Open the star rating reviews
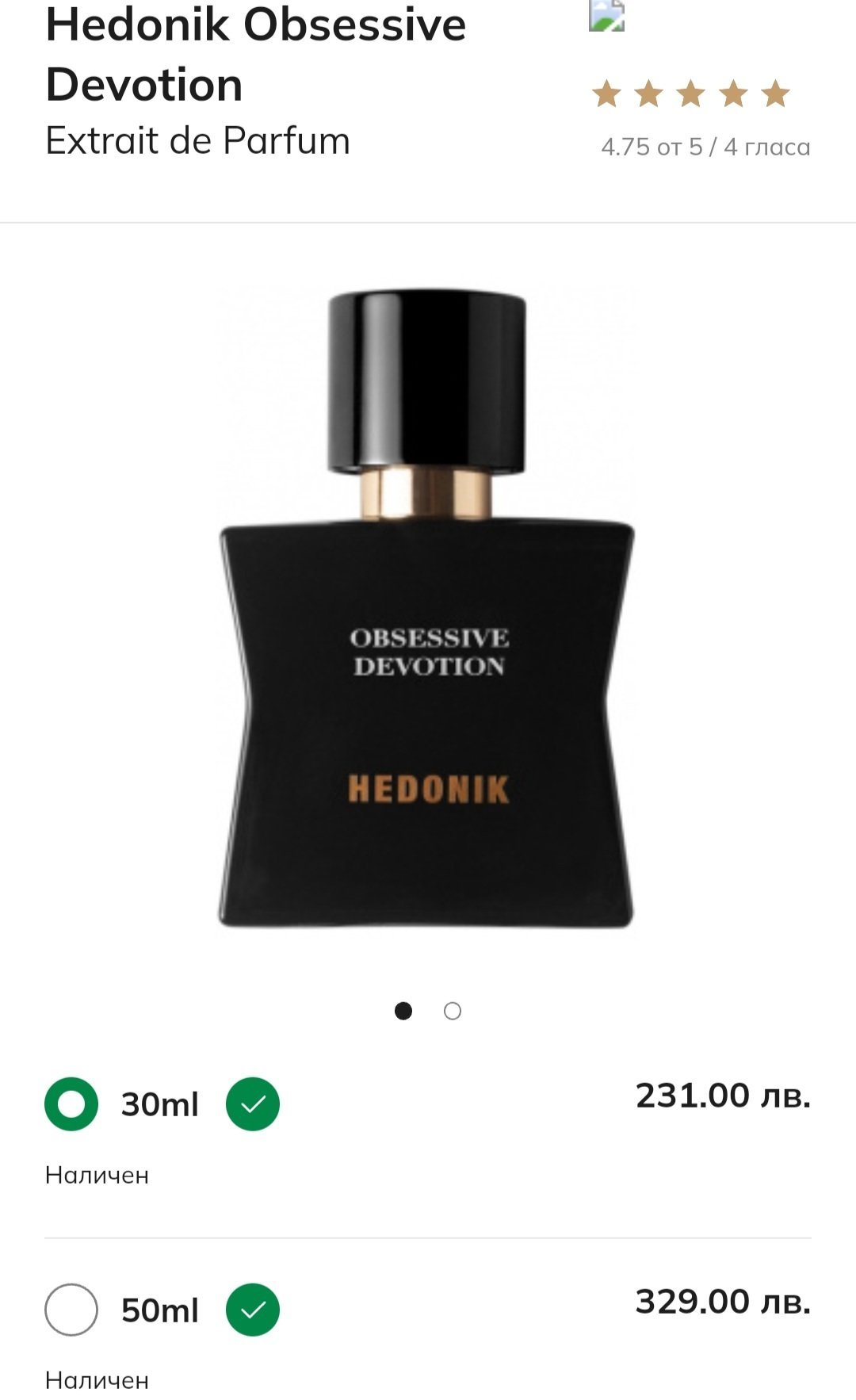The height and width of the screenshot is (1400, 856). (690, 94)
